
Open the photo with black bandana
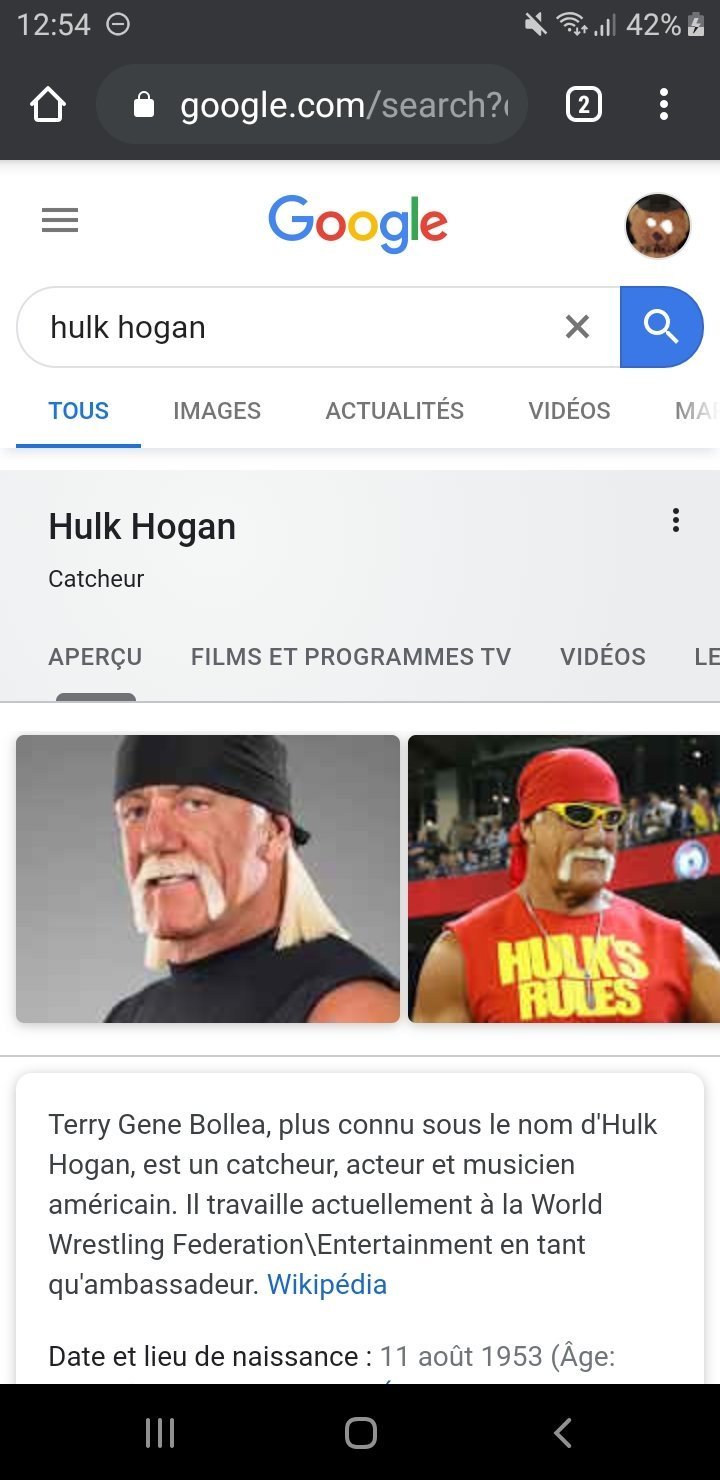coord(208,878)
